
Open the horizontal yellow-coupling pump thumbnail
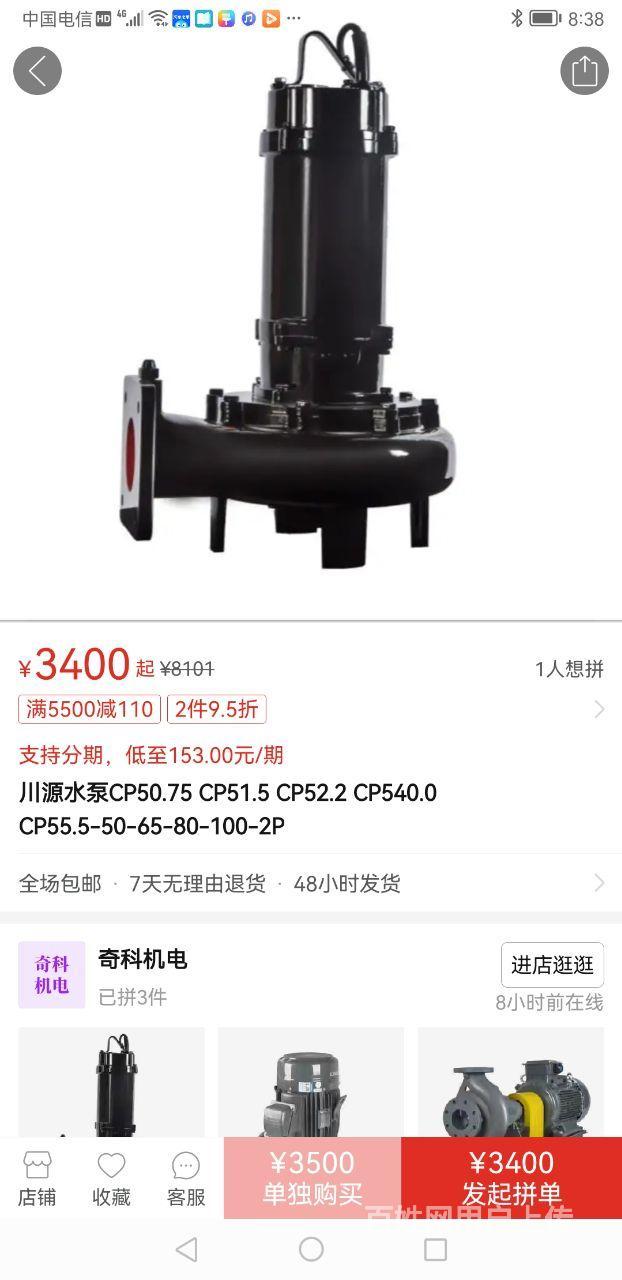pos(511,1082)
